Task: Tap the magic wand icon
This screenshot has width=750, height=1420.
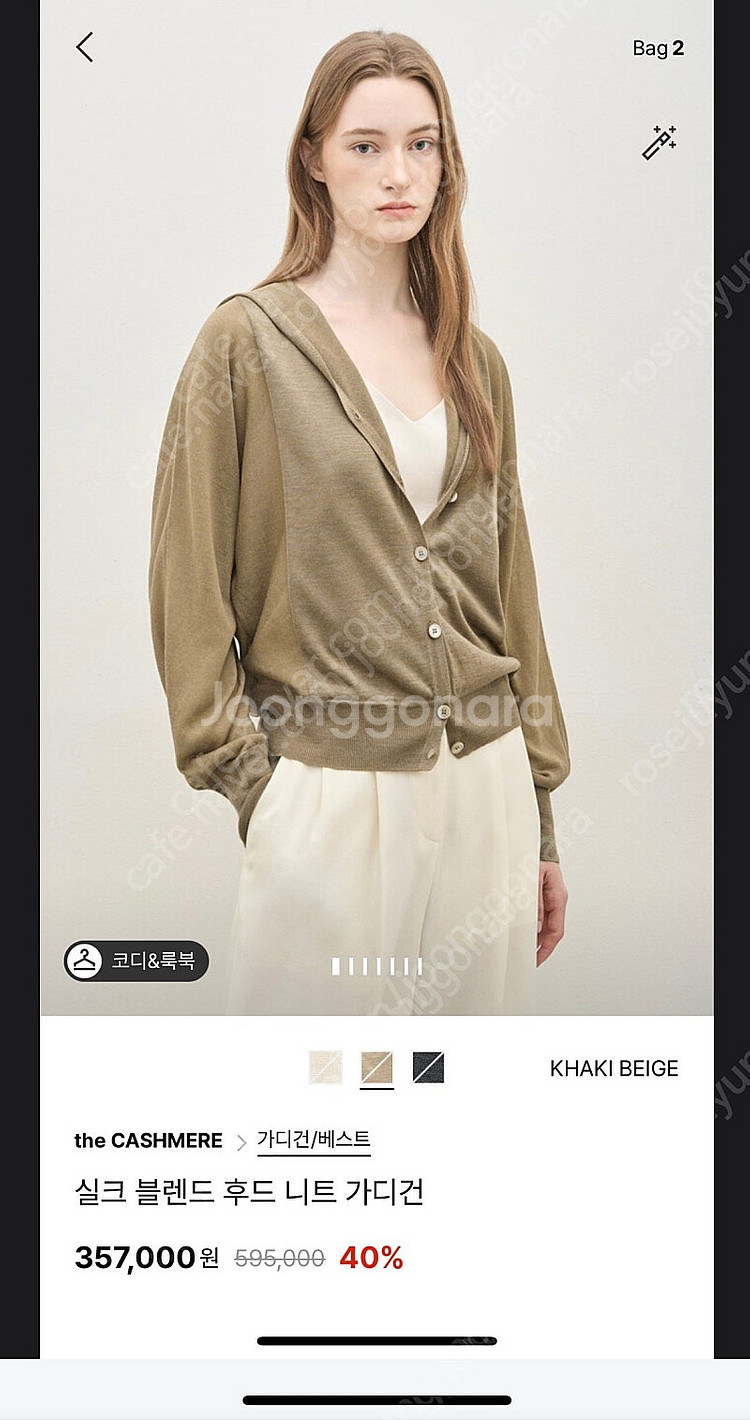Action: (x=659, y=143)
